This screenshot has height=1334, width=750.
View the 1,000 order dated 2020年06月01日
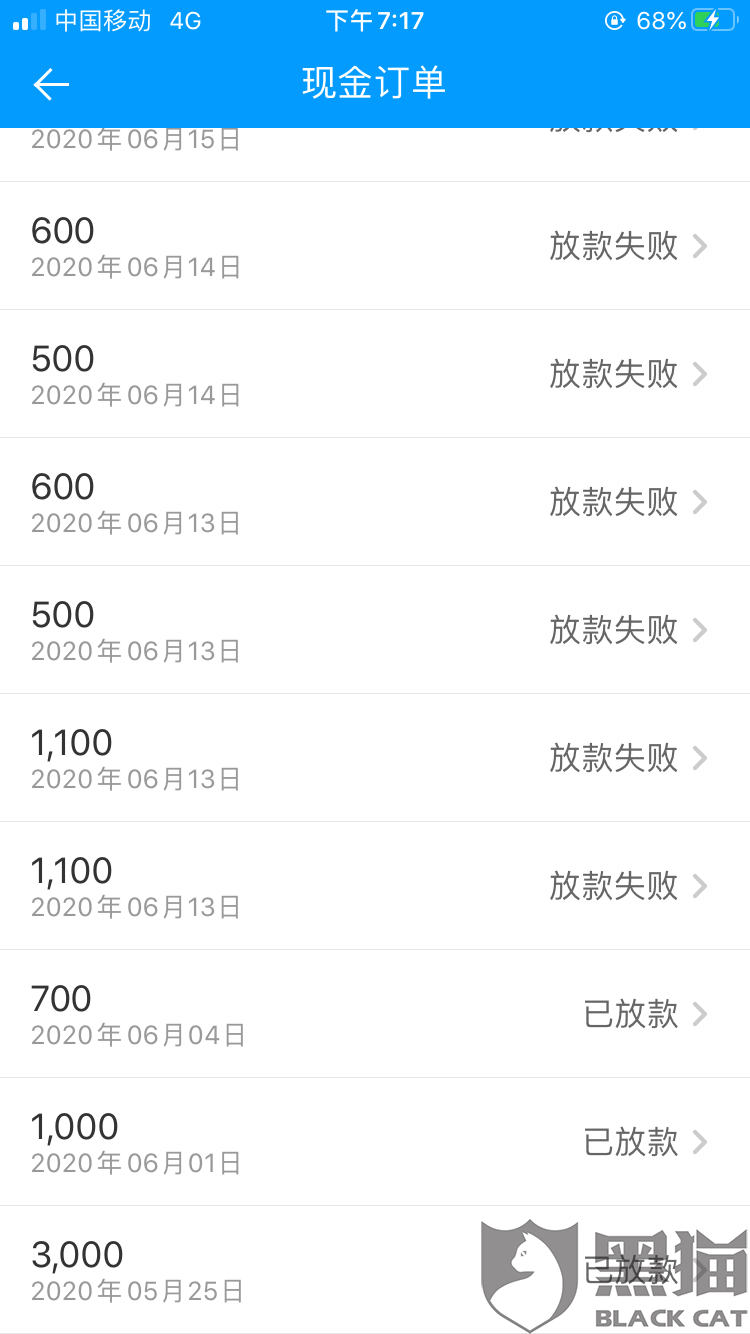click(374, 1142)
